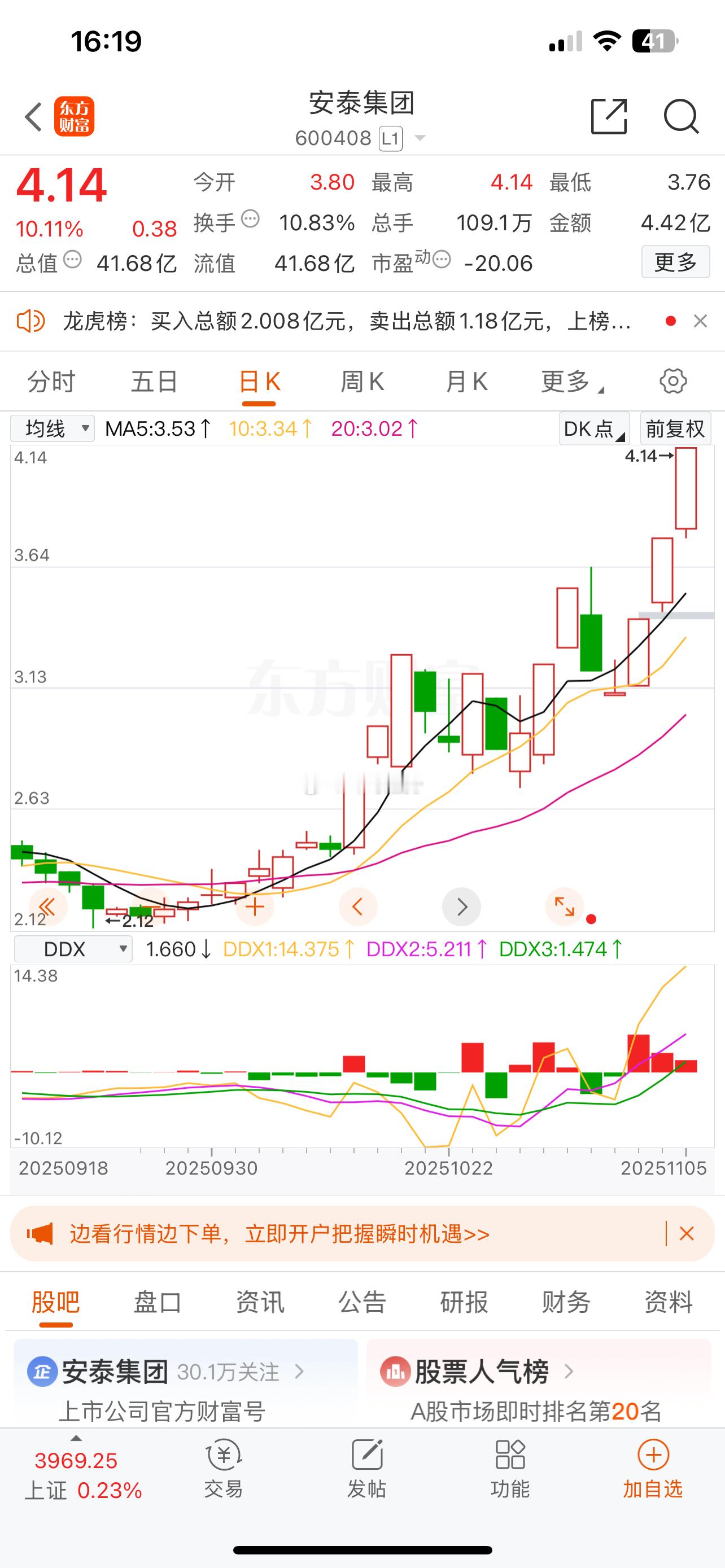725x1568 pixels.
Task: Share this stock page
Action: click(609, 116)
